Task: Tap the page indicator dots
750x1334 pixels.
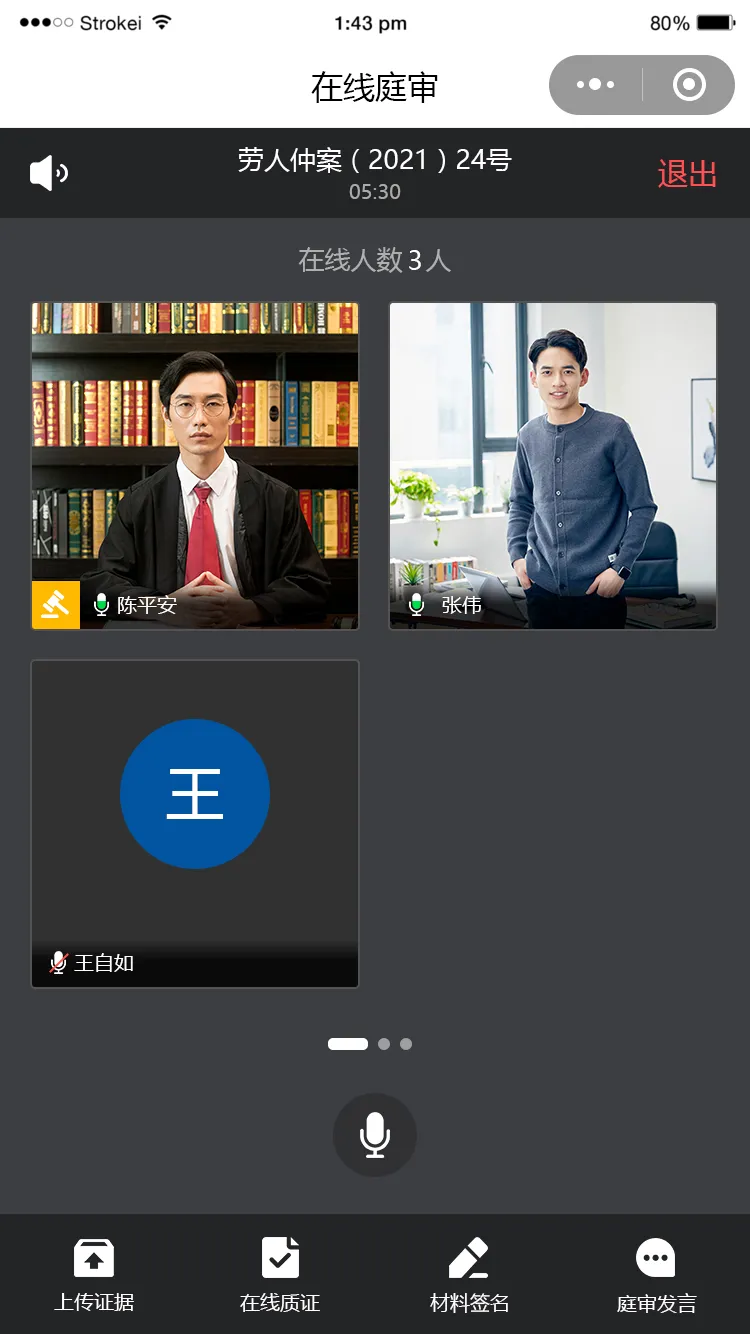Action: 370,1044
